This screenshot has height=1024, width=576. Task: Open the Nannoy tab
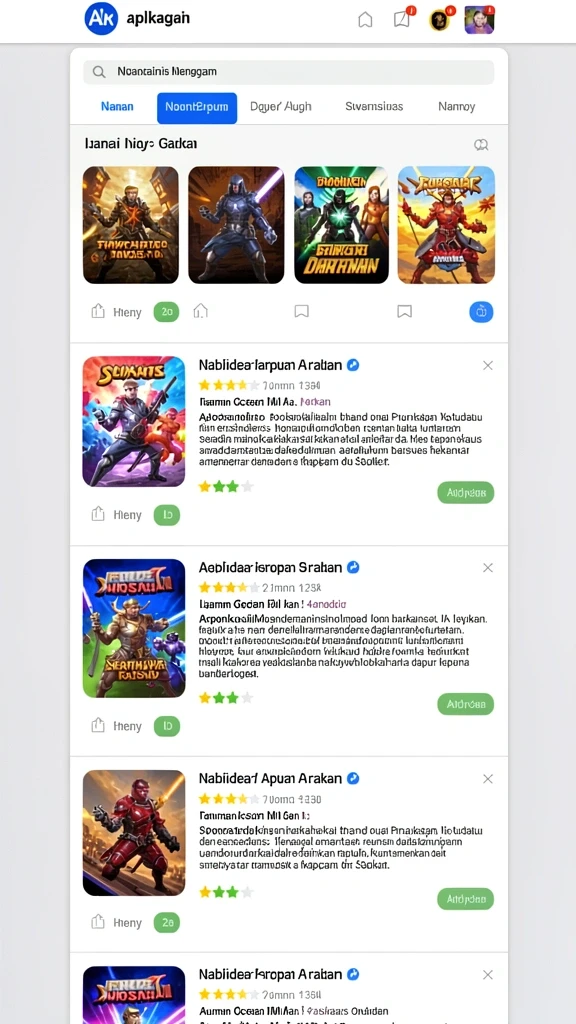456,106
